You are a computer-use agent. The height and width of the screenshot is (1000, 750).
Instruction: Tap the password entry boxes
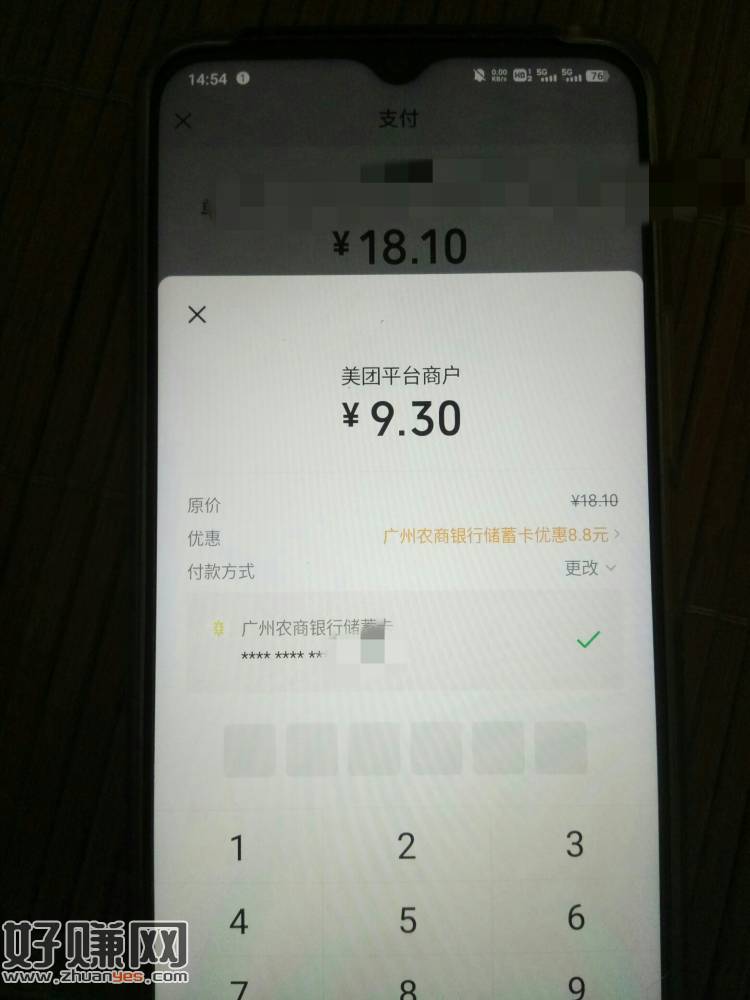(406, 749)
